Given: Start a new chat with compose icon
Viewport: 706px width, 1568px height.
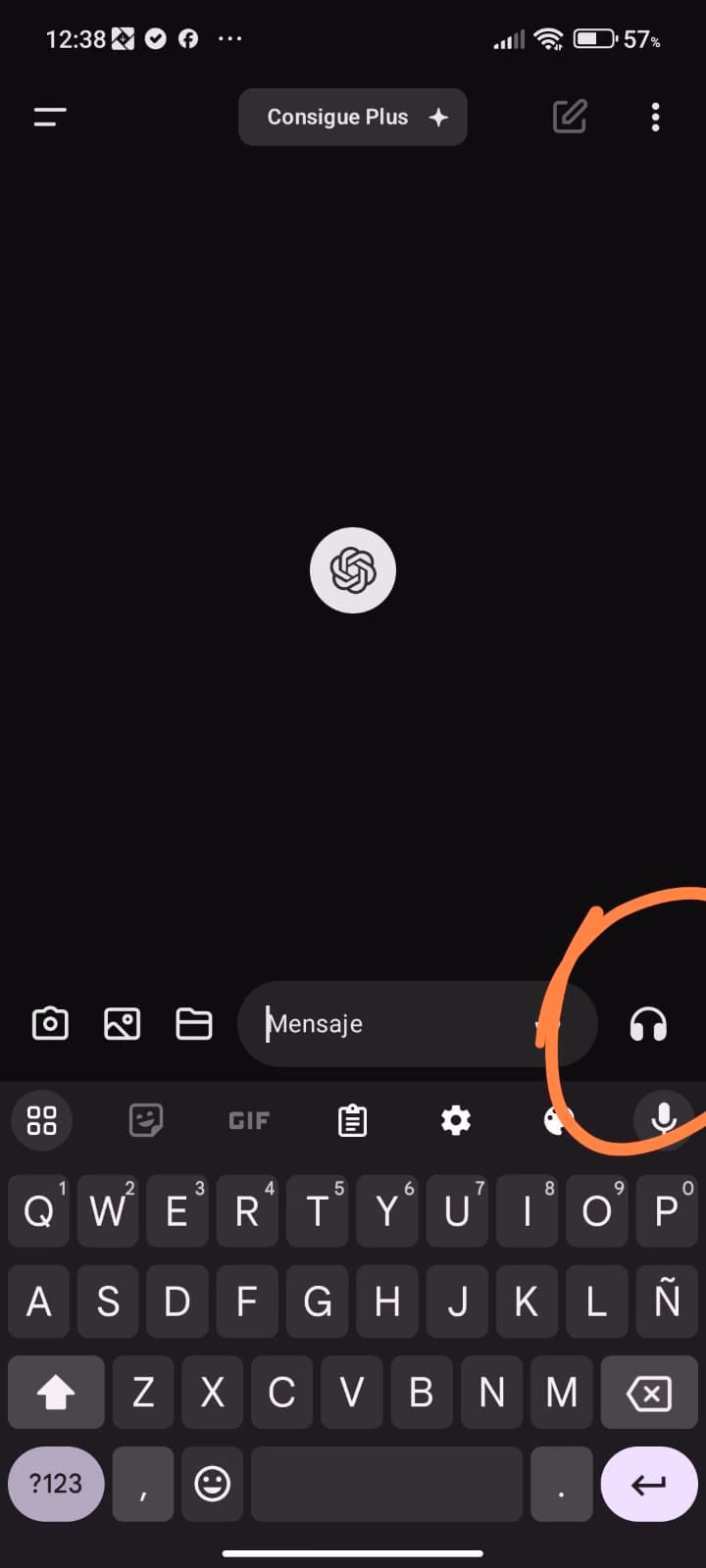Looking at the screenshot, I should [570, 117].
